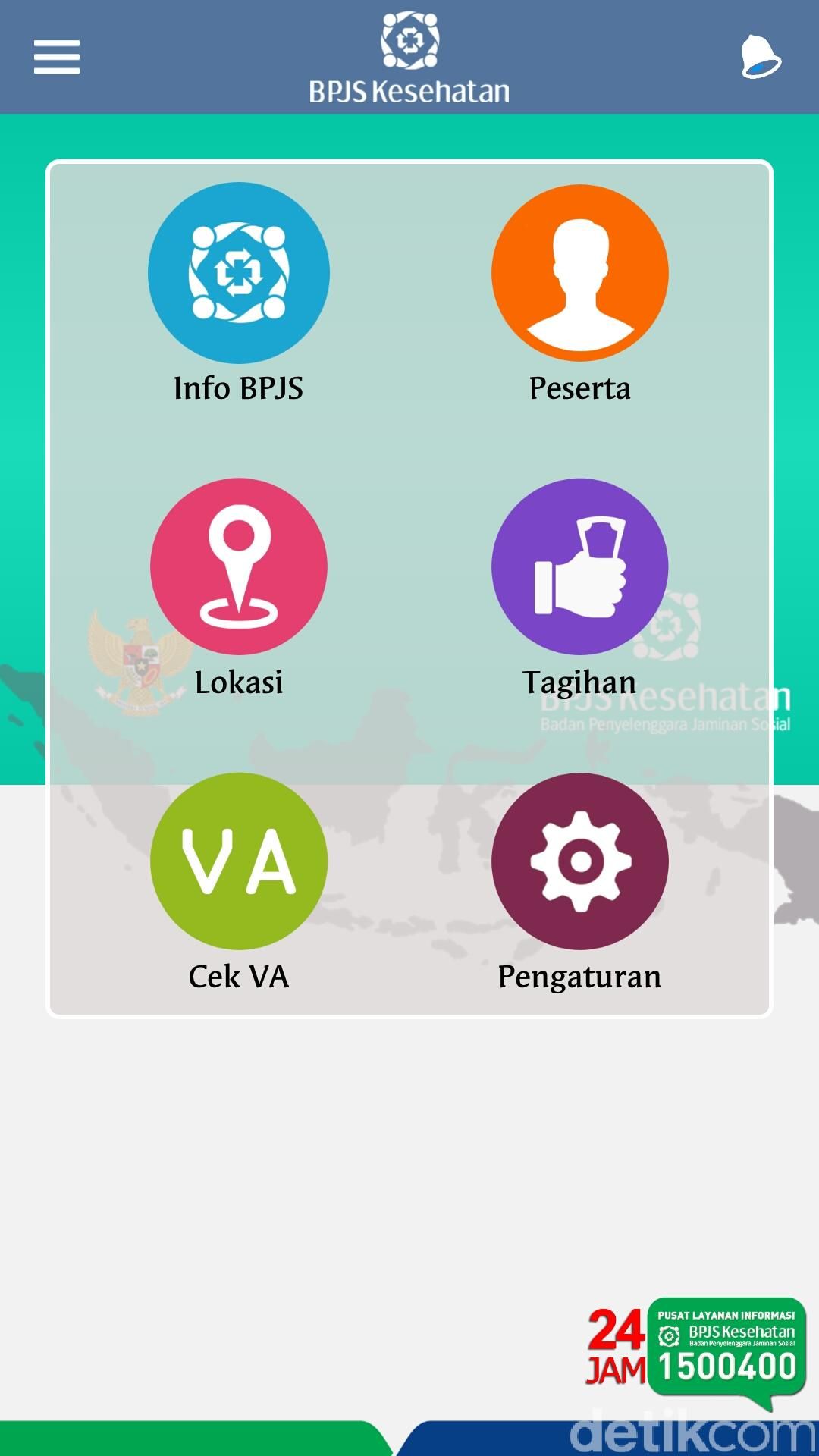
Task: Open the notifications bell
Action: [x=761, y=58]
